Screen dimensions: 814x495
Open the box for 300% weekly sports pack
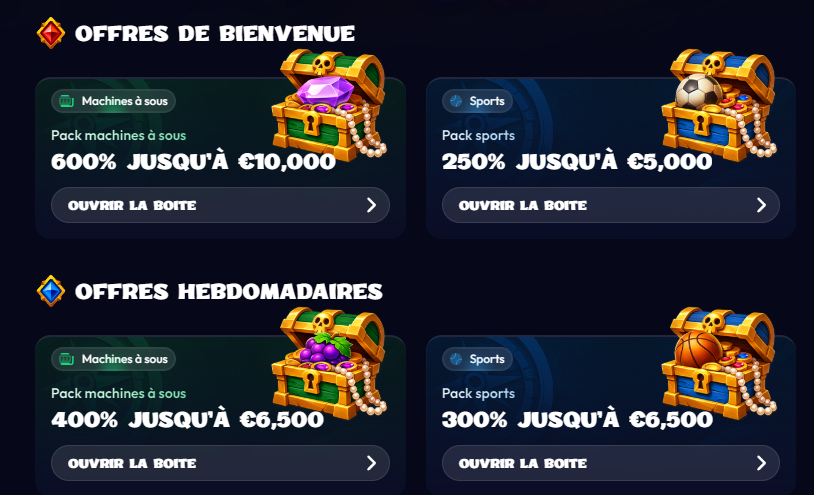610,463
